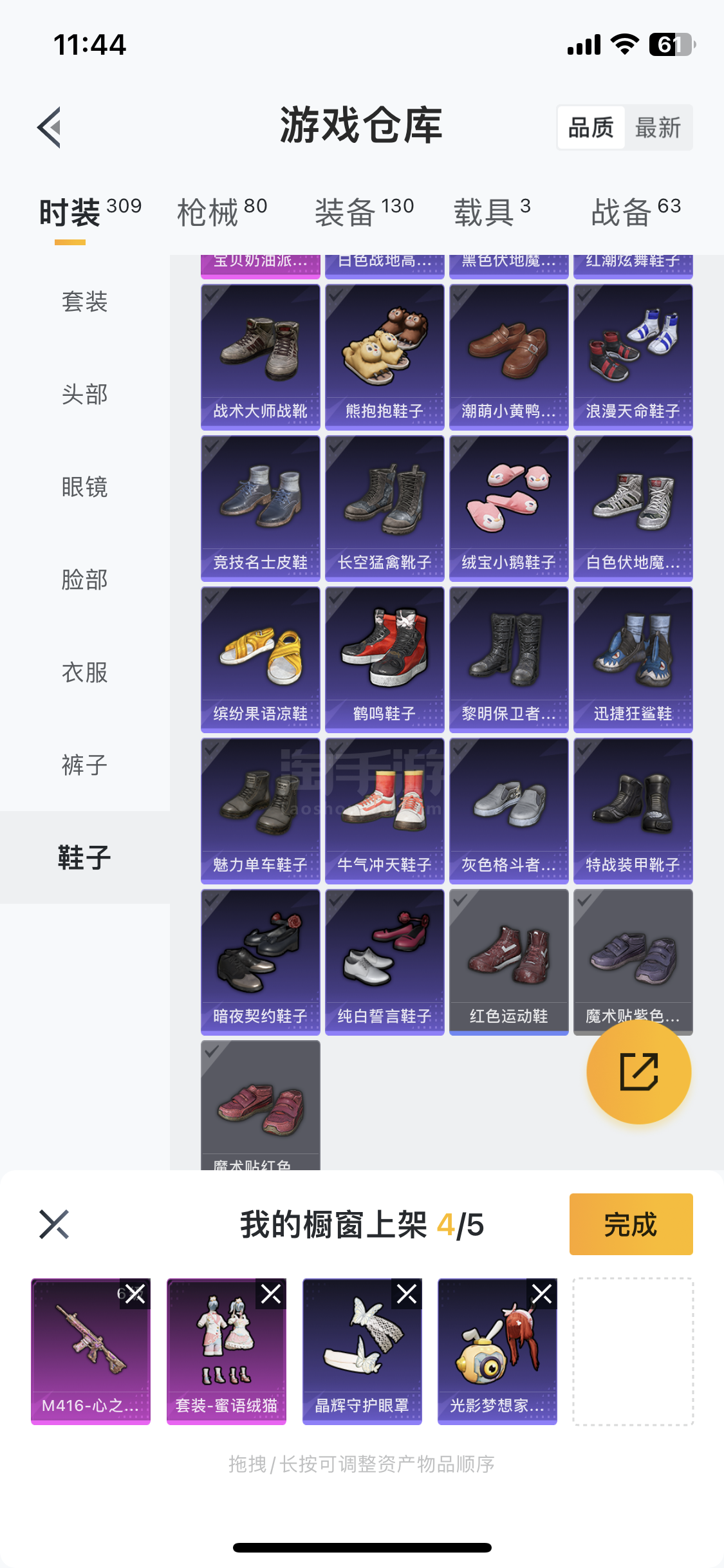Select the 头部 category
Screen dimensions: 724x1568
(x=84, y=395)
